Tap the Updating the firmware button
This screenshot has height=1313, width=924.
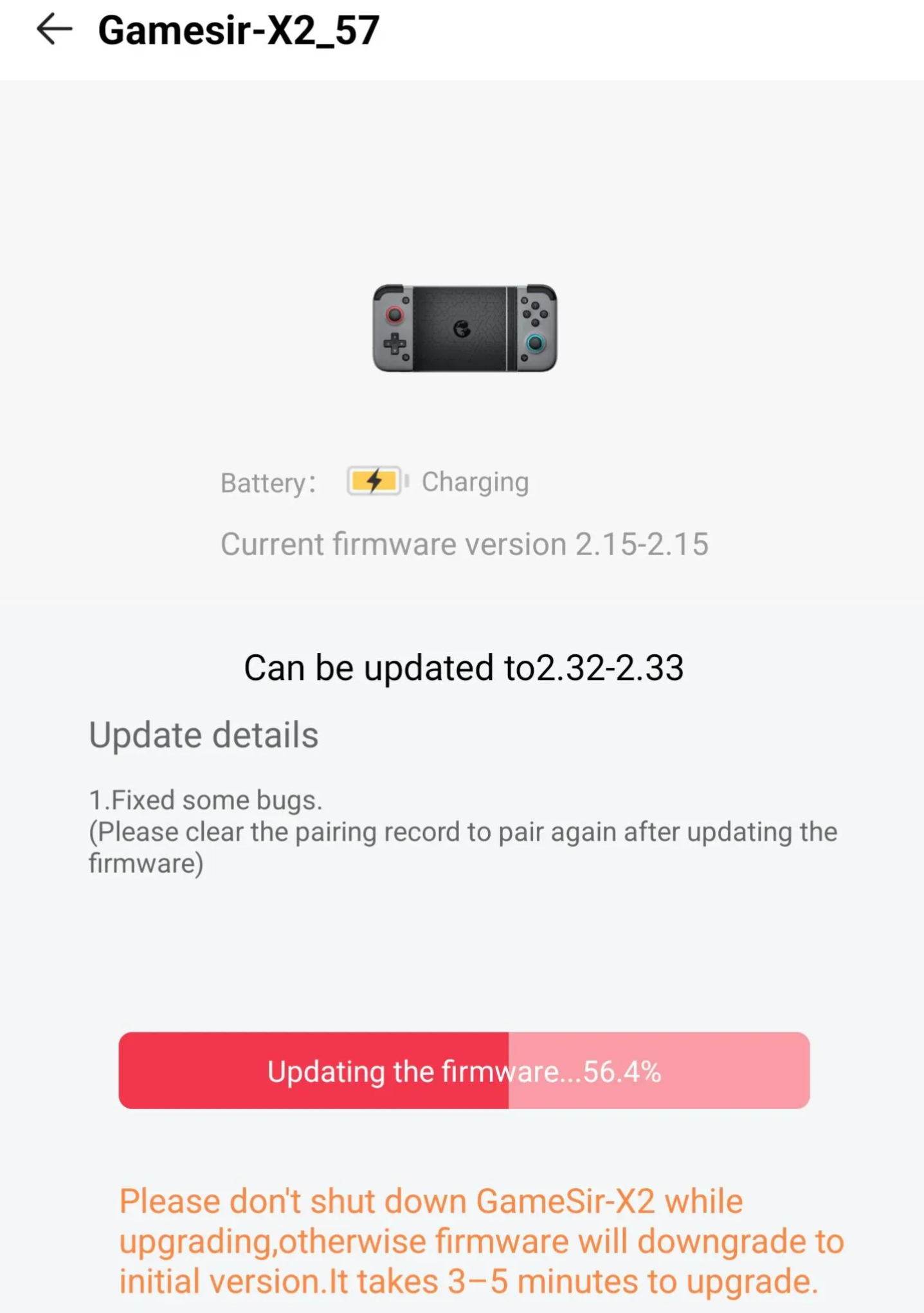pyautogui.click(x=464, y=1070)
